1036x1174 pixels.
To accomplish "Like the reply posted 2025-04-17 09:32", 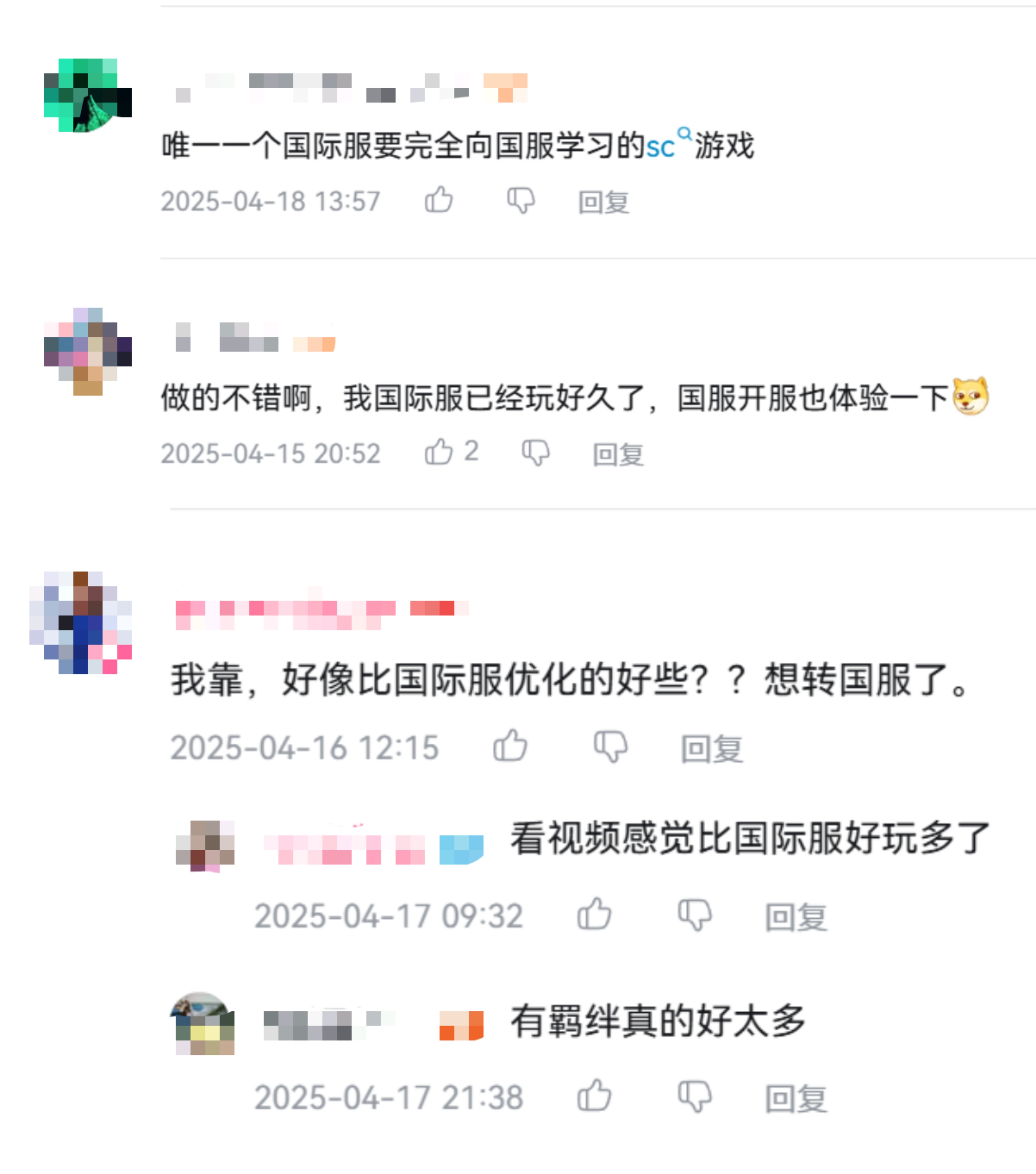I will (594, 914).
